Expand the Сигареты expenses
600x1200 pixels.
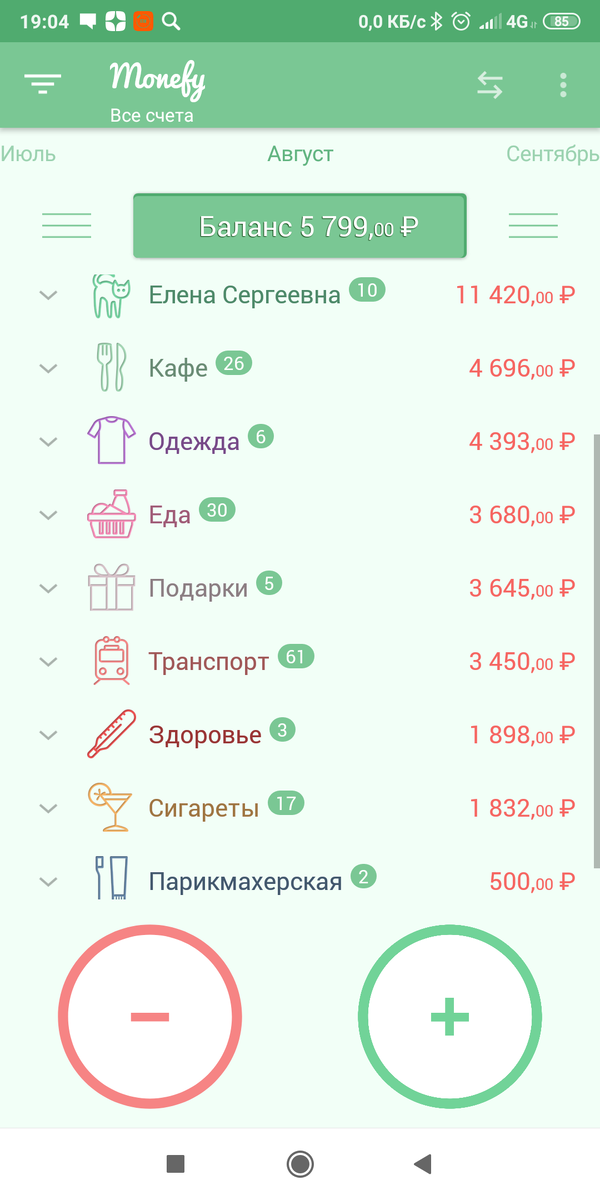click(x=48, y=808)
